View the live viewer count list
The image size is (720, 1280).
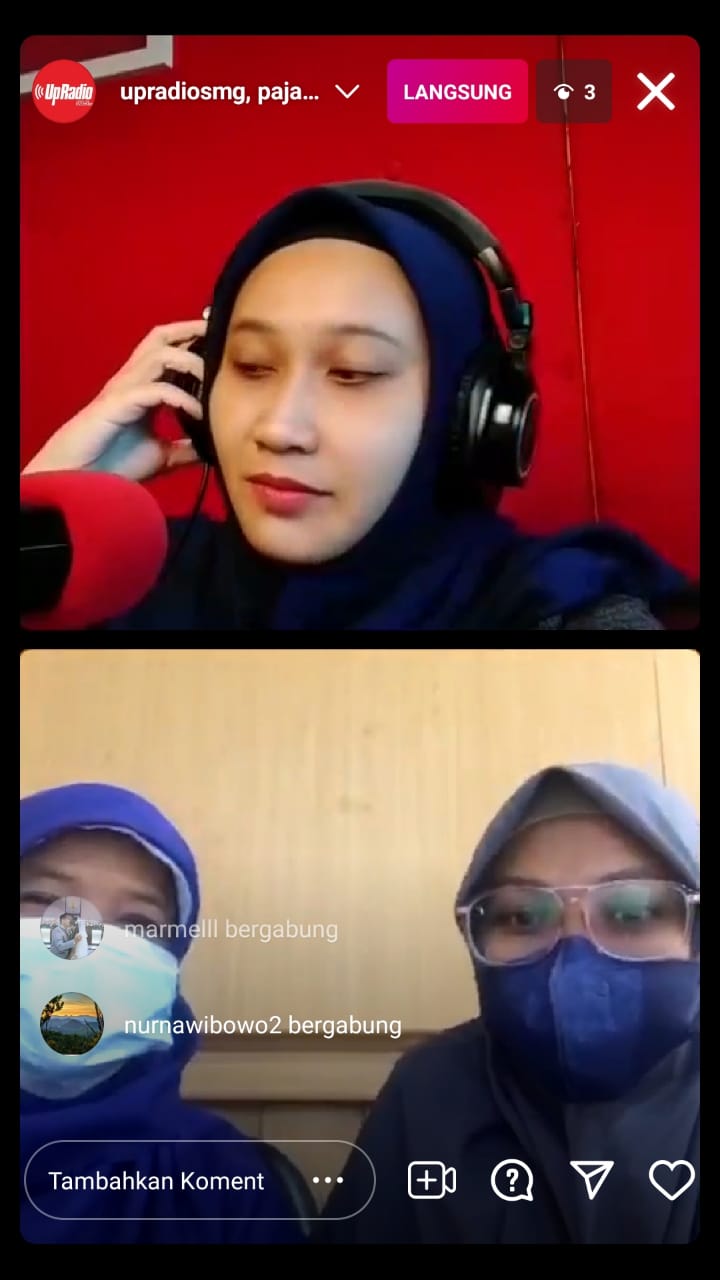(x=574, y=92)
